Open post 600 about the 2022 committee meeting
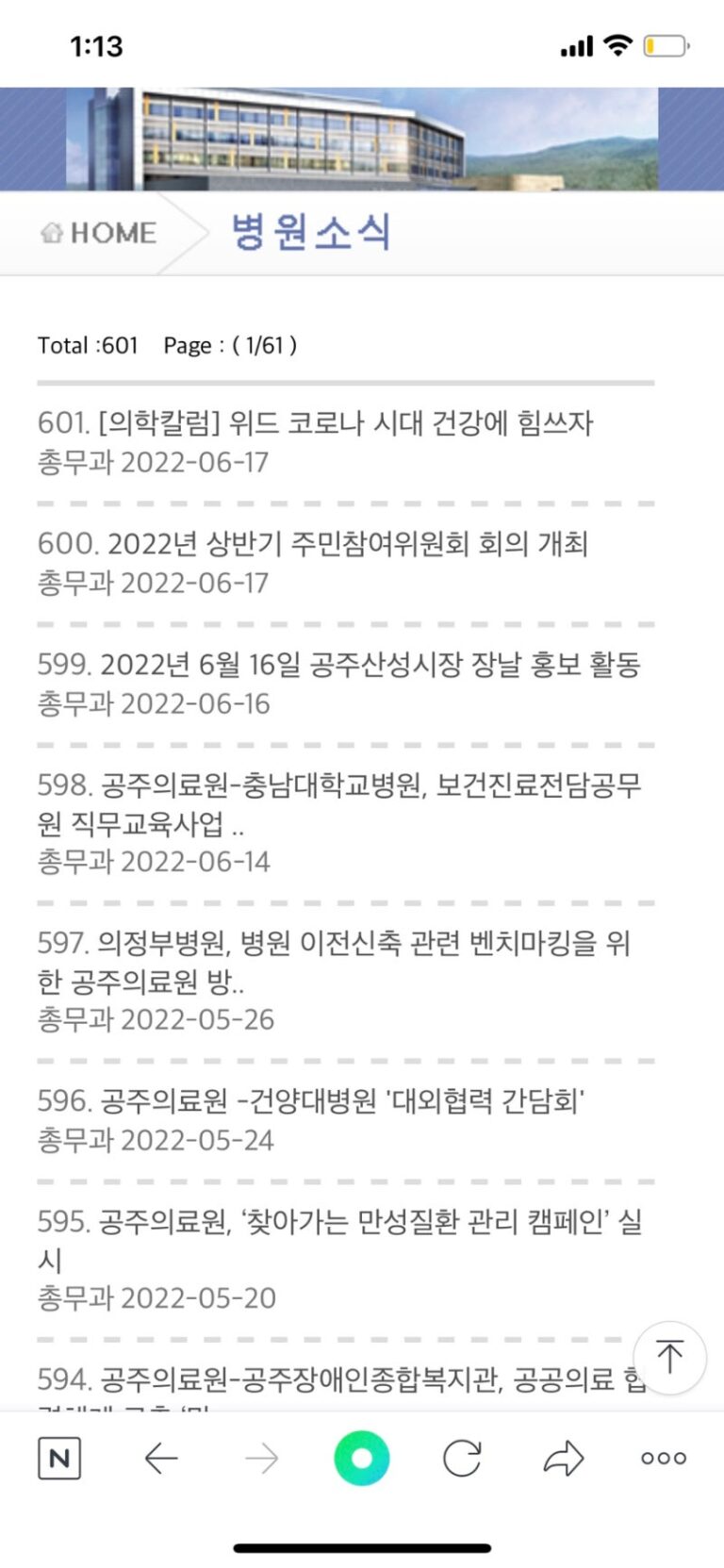Viewport: 724px width, 1568px height. pos(312,544)
